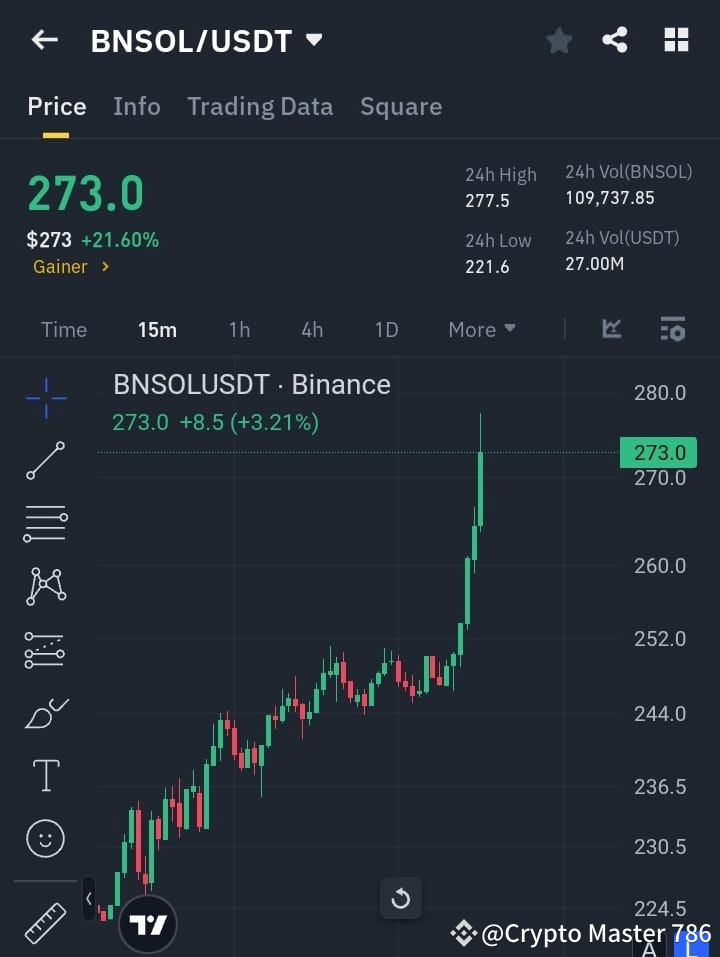This screenshot has width=720, height=957.
Task: Open the More timeframes dropdown
Action: (x=481, y=329)
